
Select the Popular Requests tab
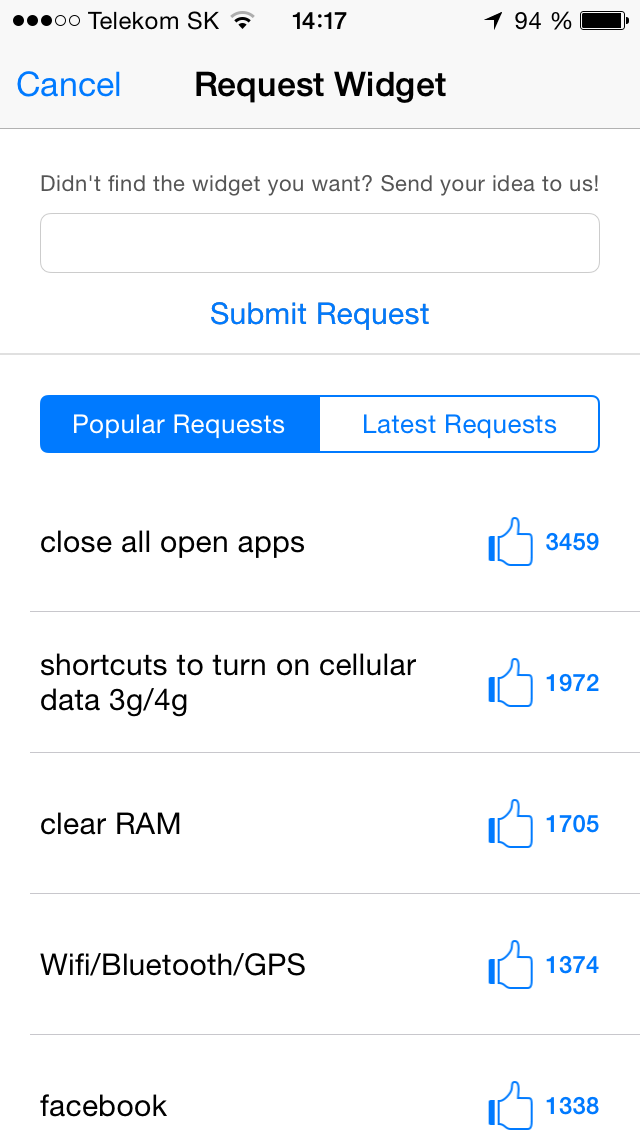click(x=179, y=425)
